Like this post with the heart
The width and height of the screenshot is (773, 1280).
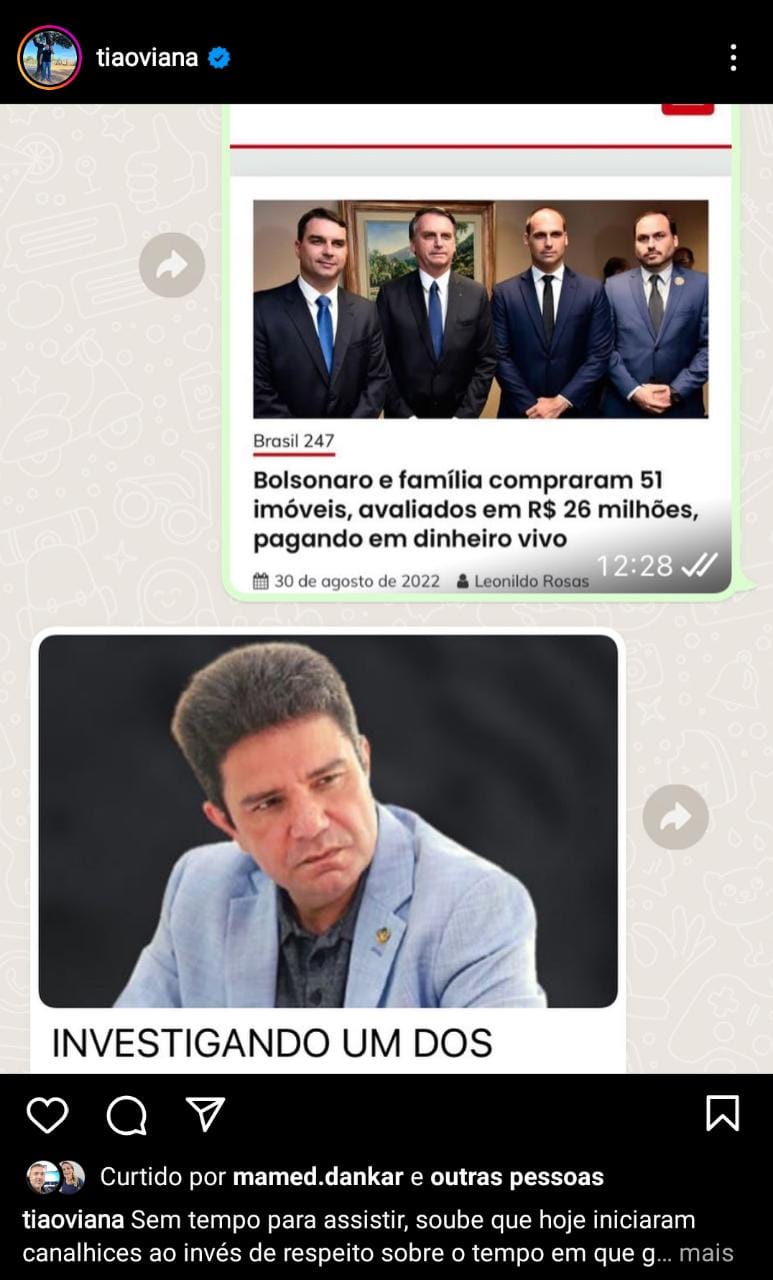(47, 1114)
